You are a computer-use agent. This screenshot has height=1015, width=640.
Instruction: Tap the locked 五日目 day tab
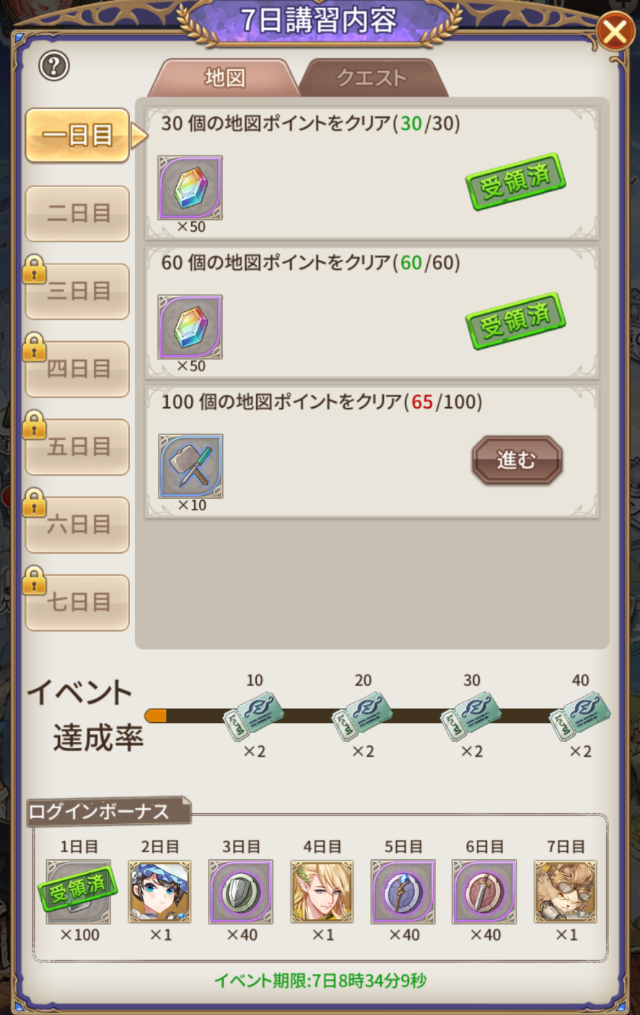78,447
